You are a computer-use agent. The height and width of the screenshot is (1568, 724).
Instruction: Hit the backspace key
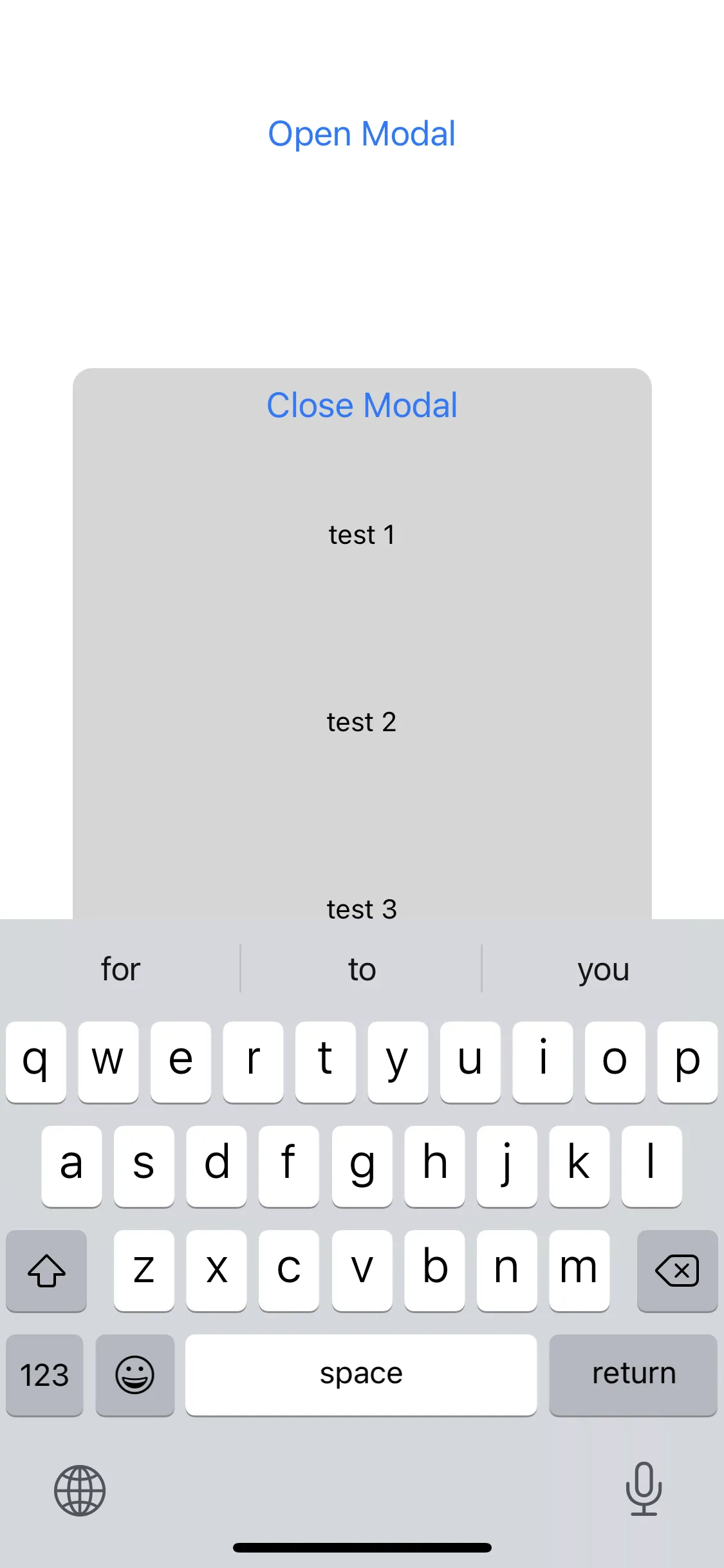(x=677, y=1271)
